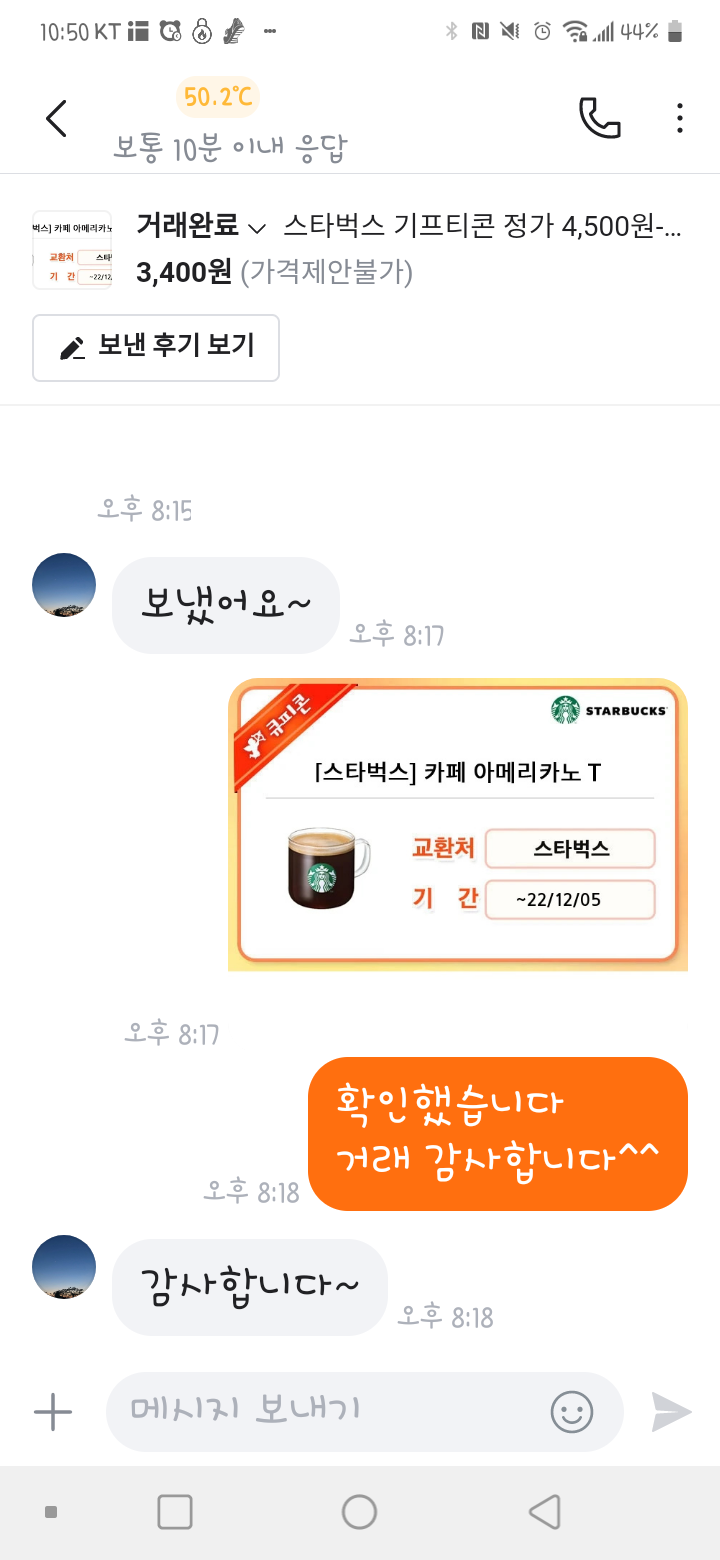Tap the 보낸 후기 보기 button

(x=156, y=347)
